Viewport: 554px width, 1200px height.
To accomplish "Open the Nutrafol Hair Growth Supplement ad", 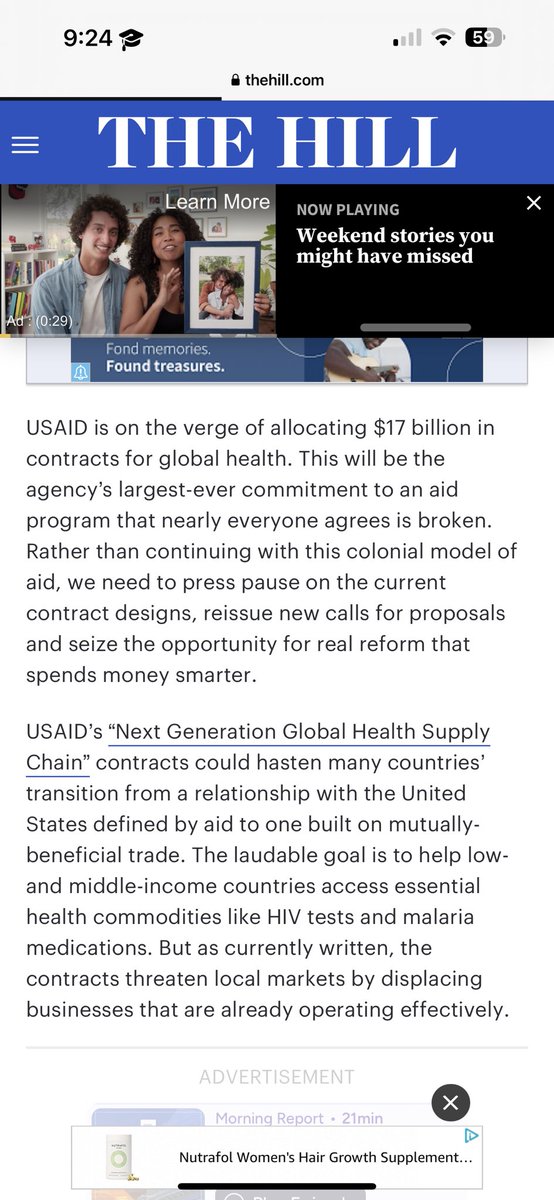I will click(x=277, y=1157).
